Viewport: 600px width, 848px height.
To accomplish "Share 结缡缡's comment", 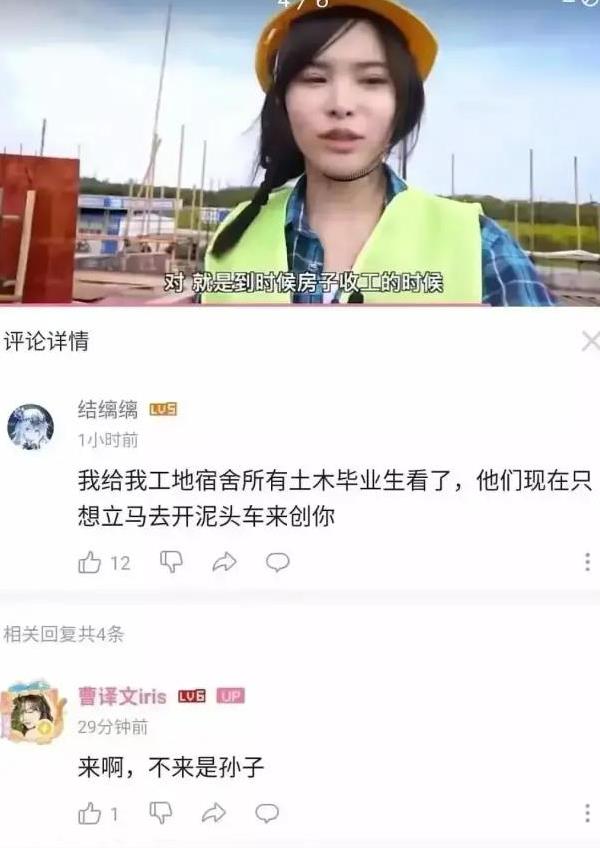I will pyautogui.click(x=225, y=563).
